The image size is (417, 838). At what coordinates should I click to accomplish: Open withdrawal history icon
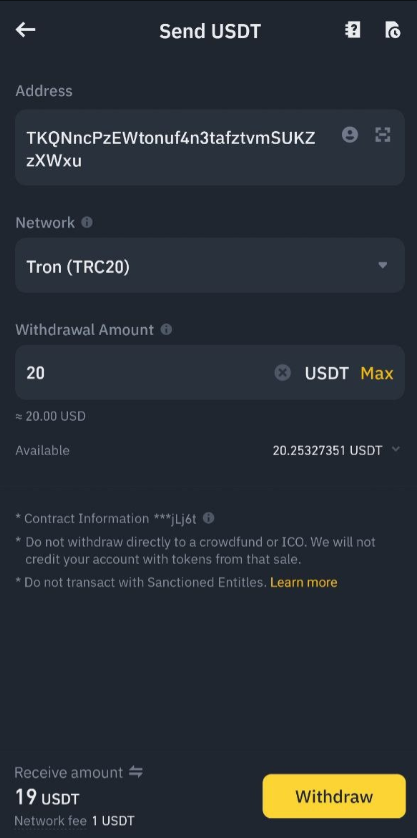[x=392, y=30]
